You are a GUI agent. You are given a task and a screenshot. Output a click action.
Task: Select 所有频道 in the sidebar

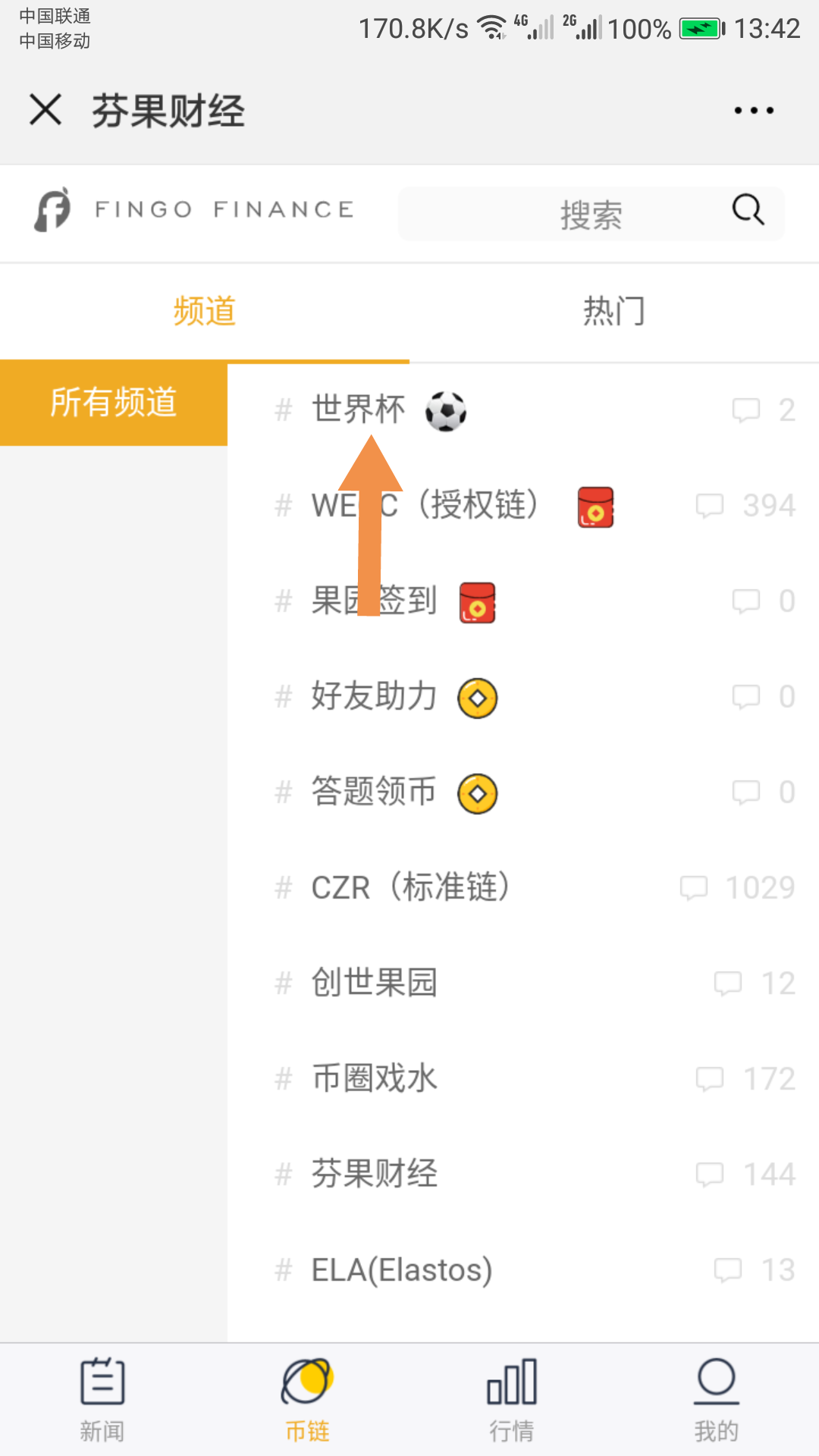point(114,403)
